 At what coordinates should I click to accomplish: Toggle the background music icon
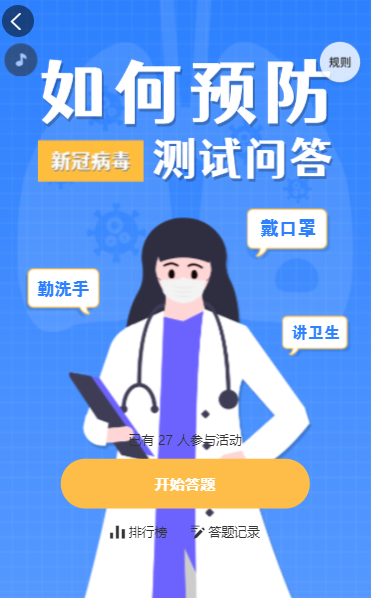coord(21,60)
